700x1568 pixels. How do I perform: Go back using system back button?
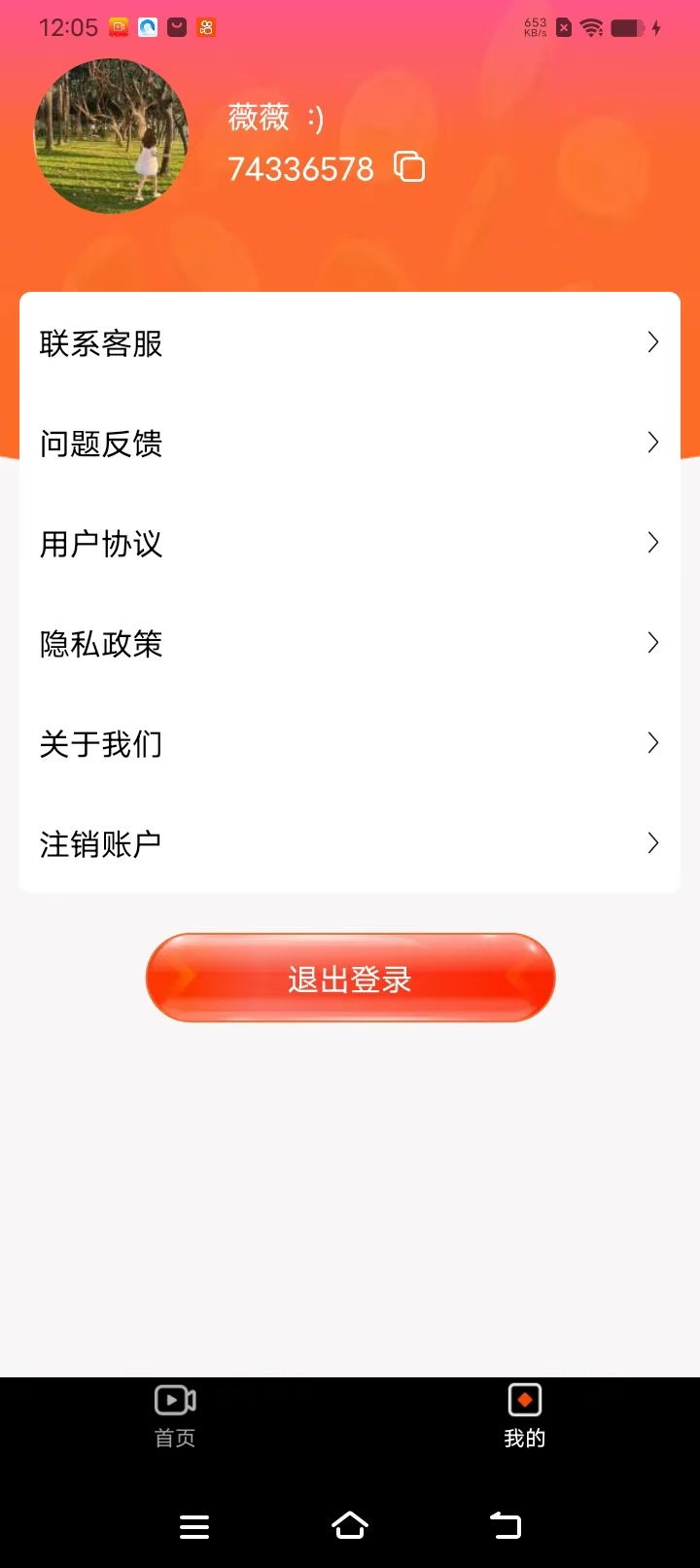point(506,1525)
